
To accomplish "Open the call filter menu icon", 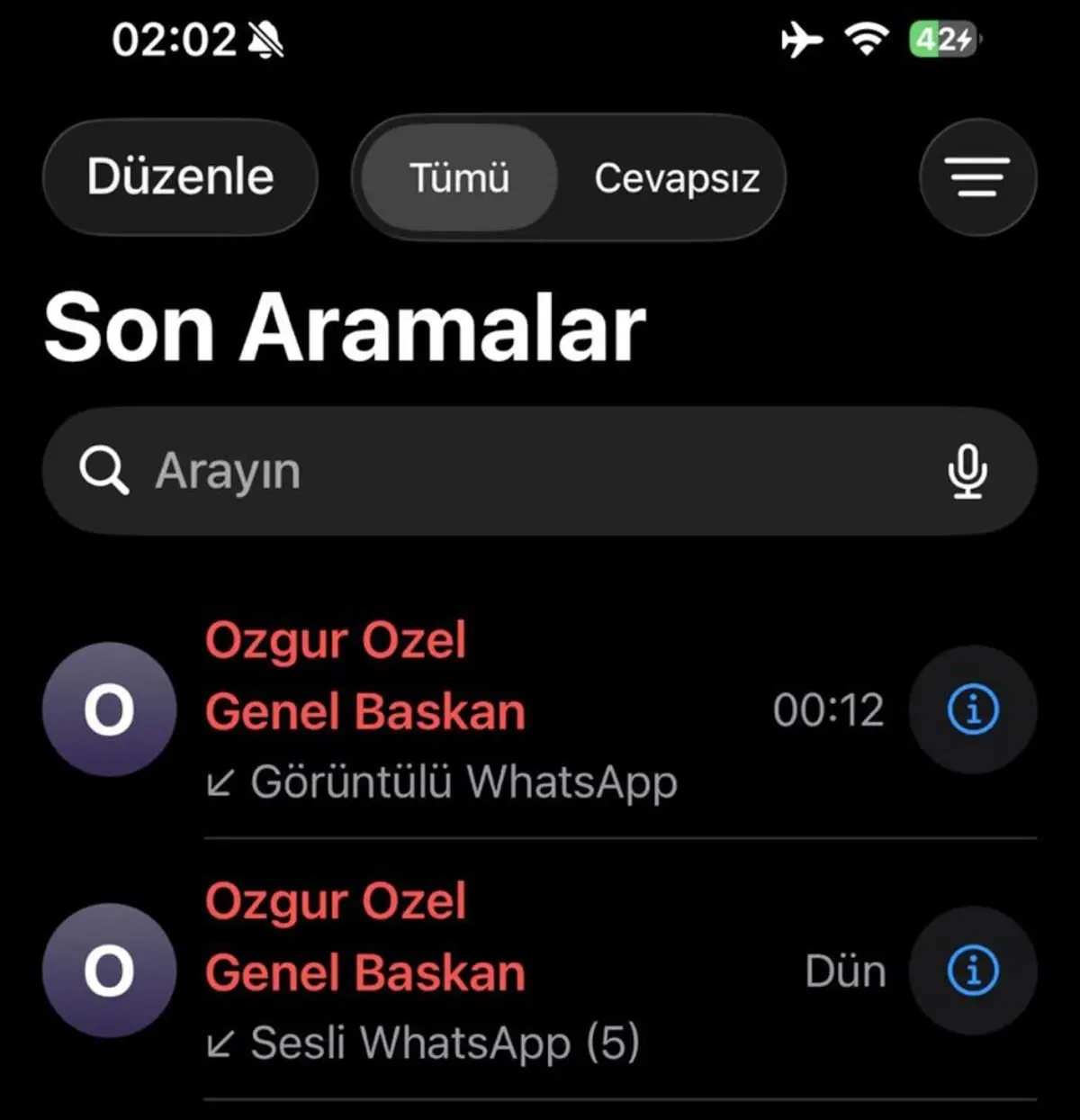I will click(977, 177).
